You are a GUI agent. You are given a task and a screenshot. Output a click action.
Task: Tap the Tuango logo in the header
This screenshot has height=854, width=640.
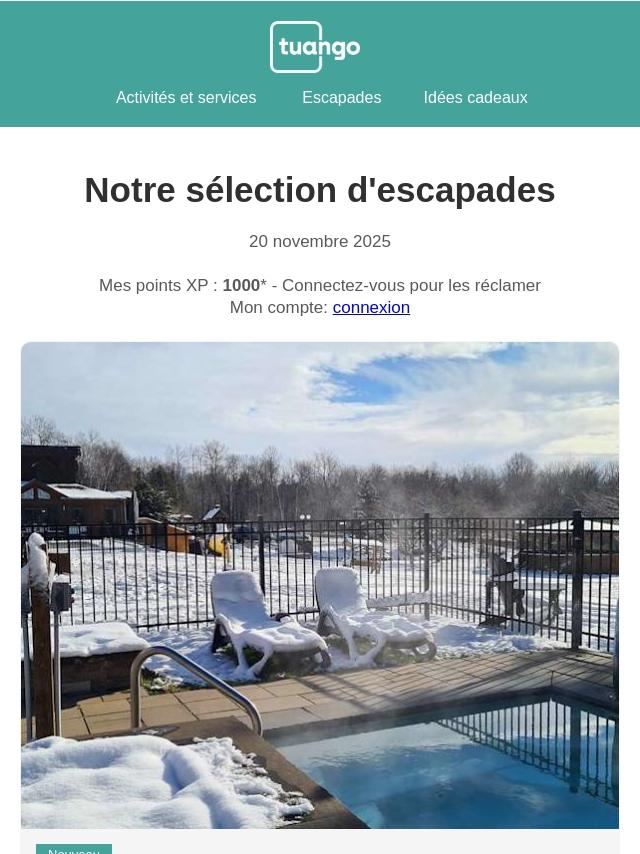point(315,47)
